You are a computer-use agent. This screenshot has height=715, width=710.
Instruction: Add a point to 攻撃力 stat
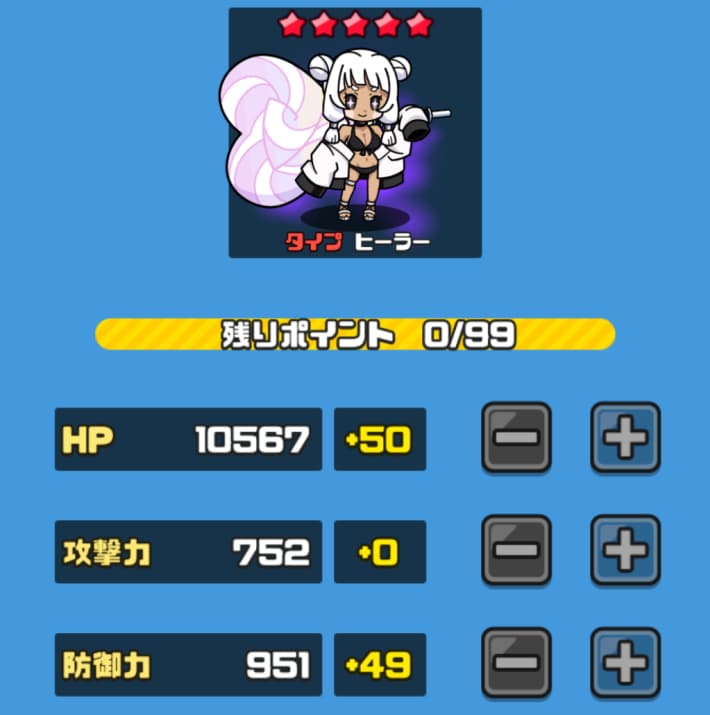(x=625, y=551)
